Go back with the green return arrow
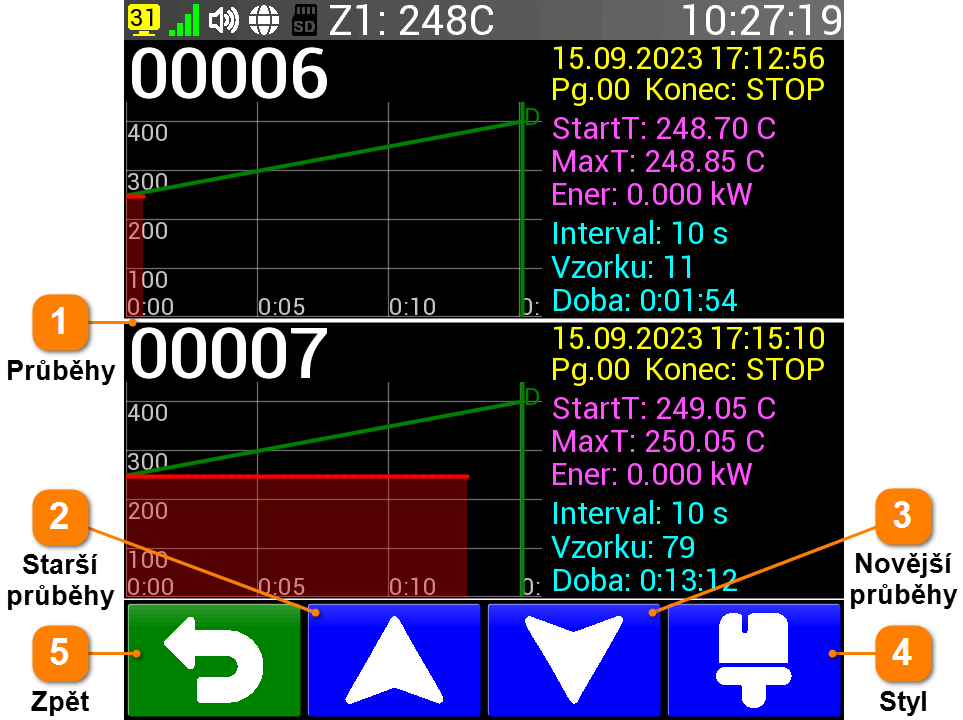This screenshot has height=720, width=963. tap(214, 660)
